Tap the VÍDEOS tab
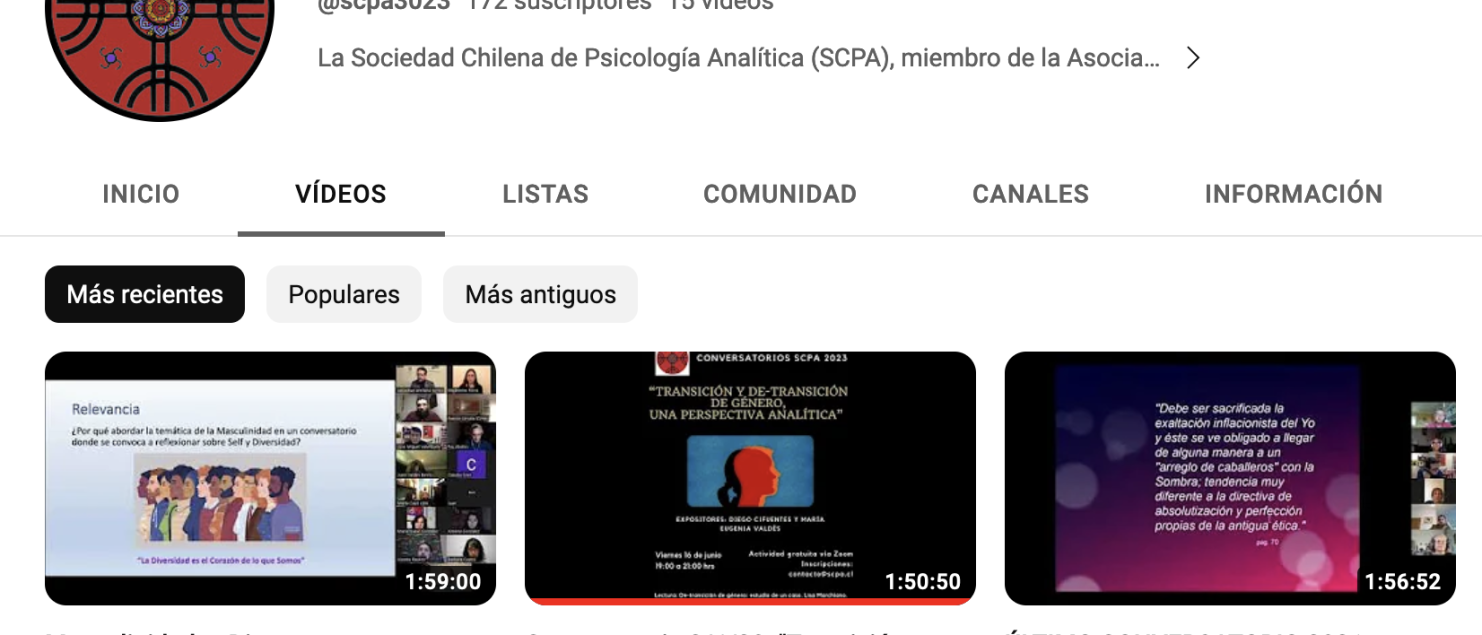The image size is (1482, 635). tap(341, 194)
